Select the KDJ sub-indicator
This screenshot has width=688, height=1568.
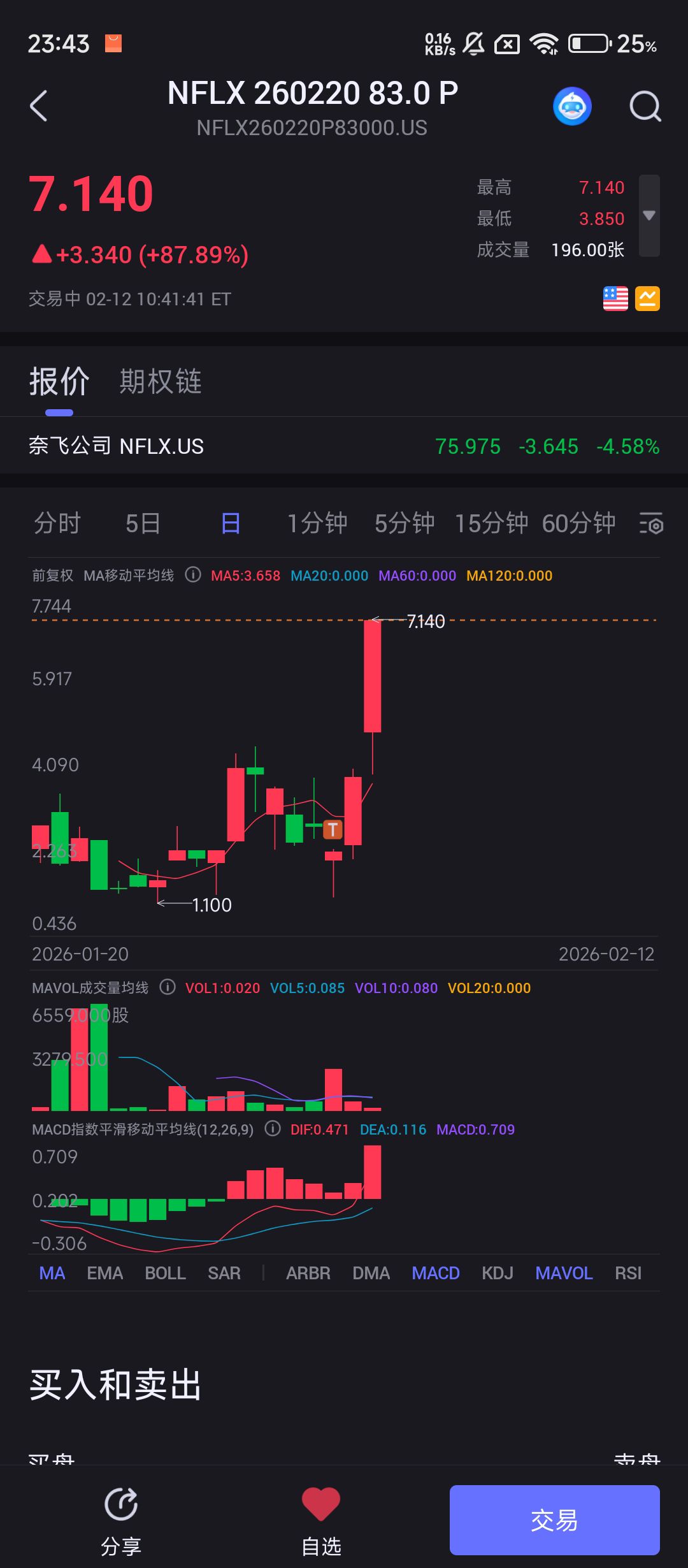(x=497, y=1273)
